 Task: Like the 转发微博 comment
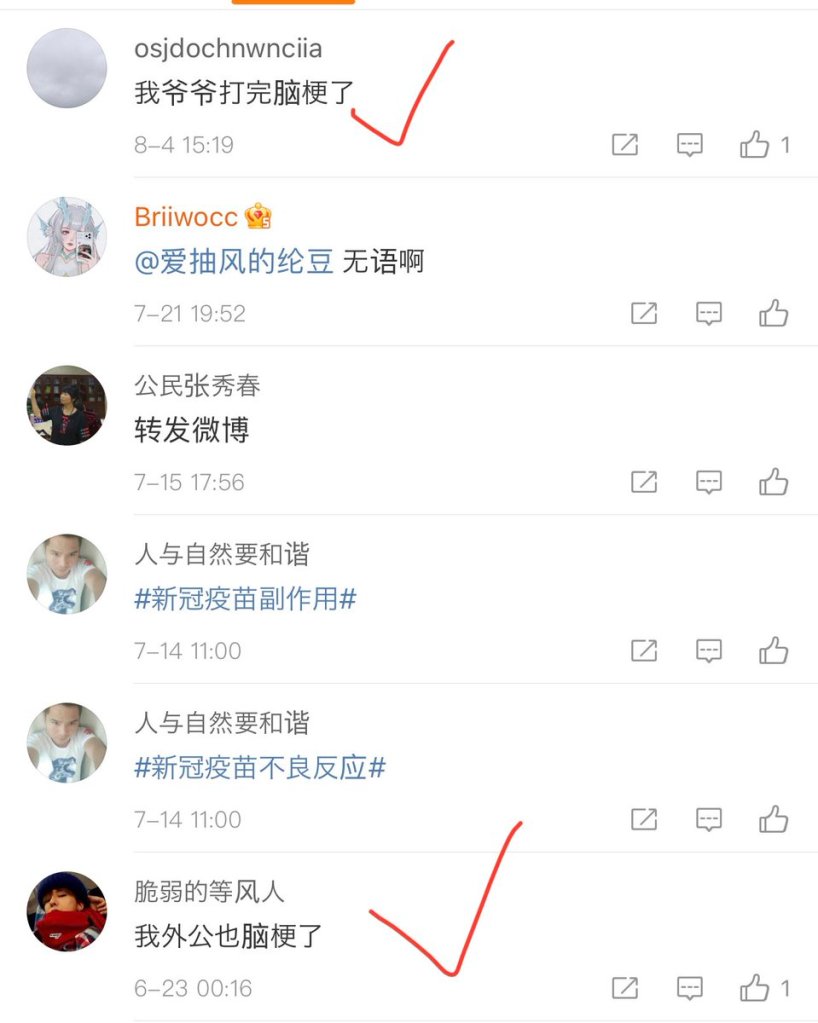(x=774, y=483)
